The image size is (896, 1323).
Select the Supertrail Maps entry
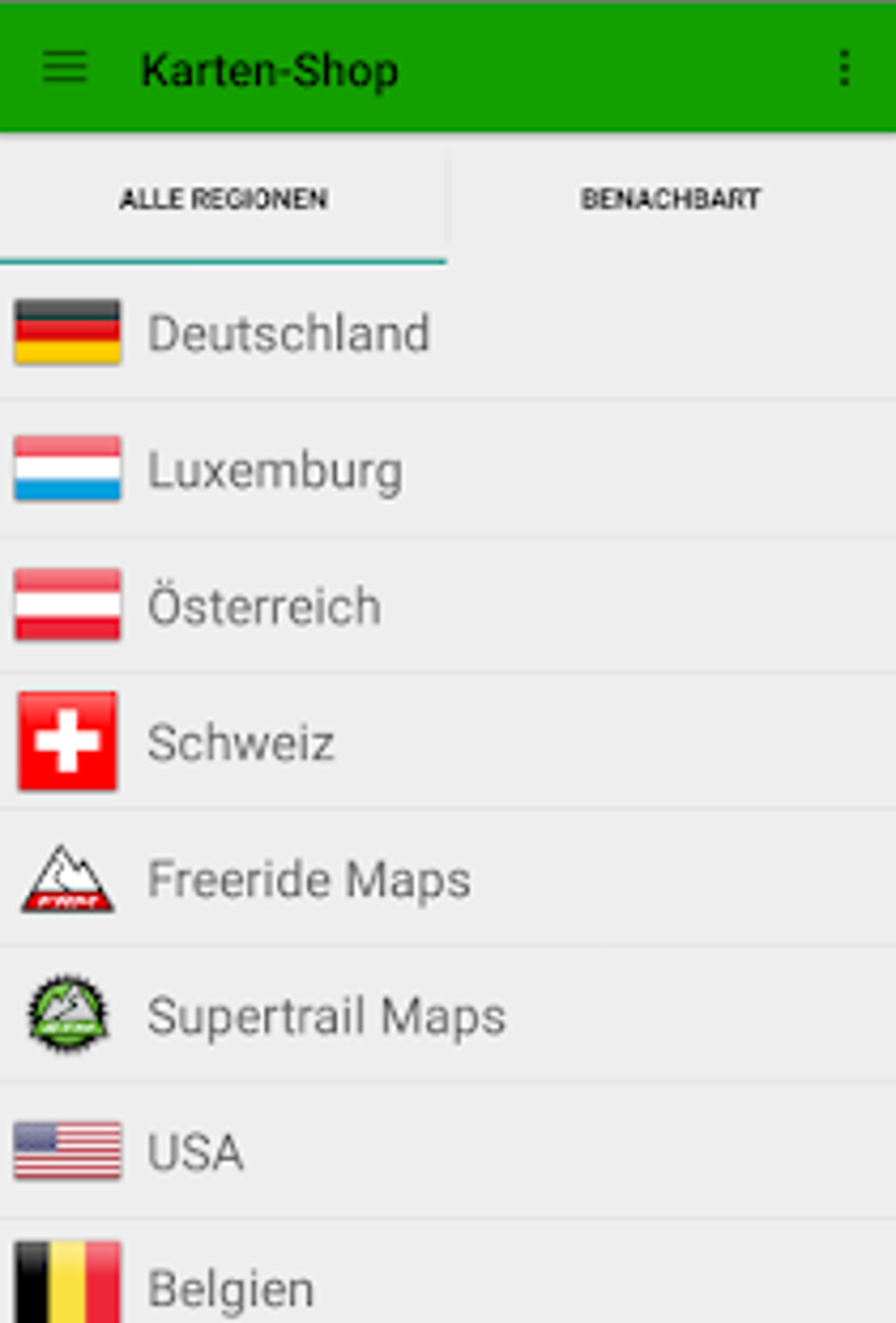tap(328, 1015)
